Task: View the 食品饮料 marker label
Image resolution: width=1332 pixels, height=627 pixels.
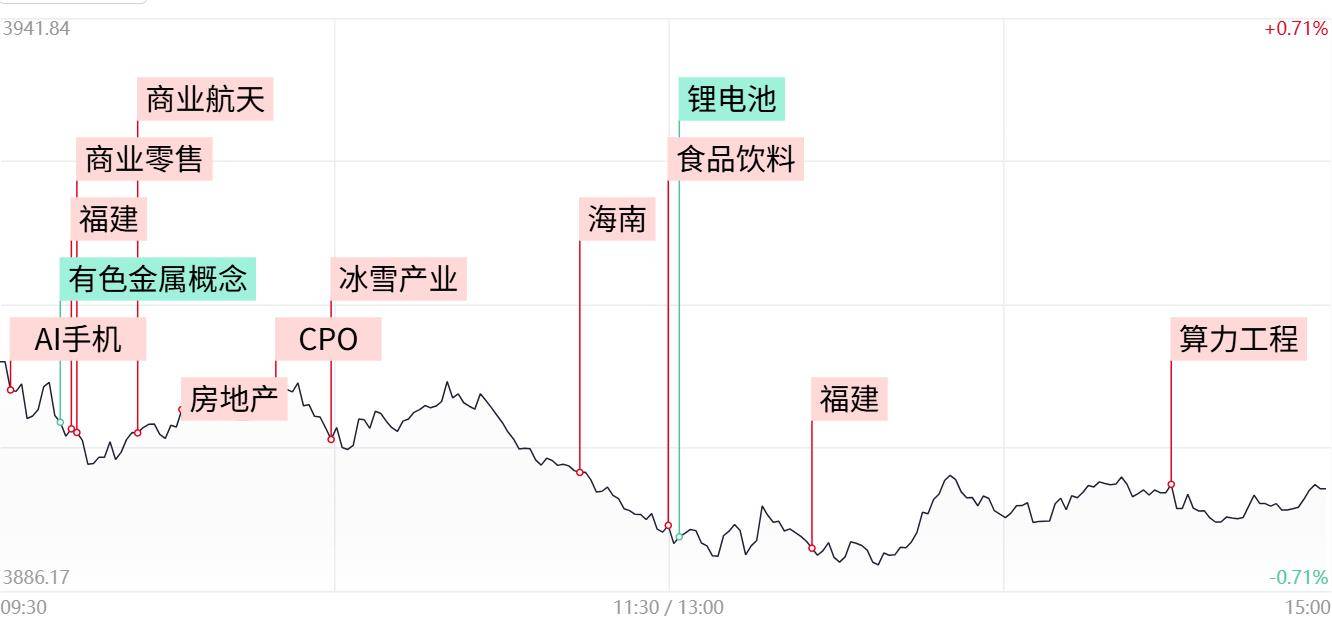Action: pos(736,160)
